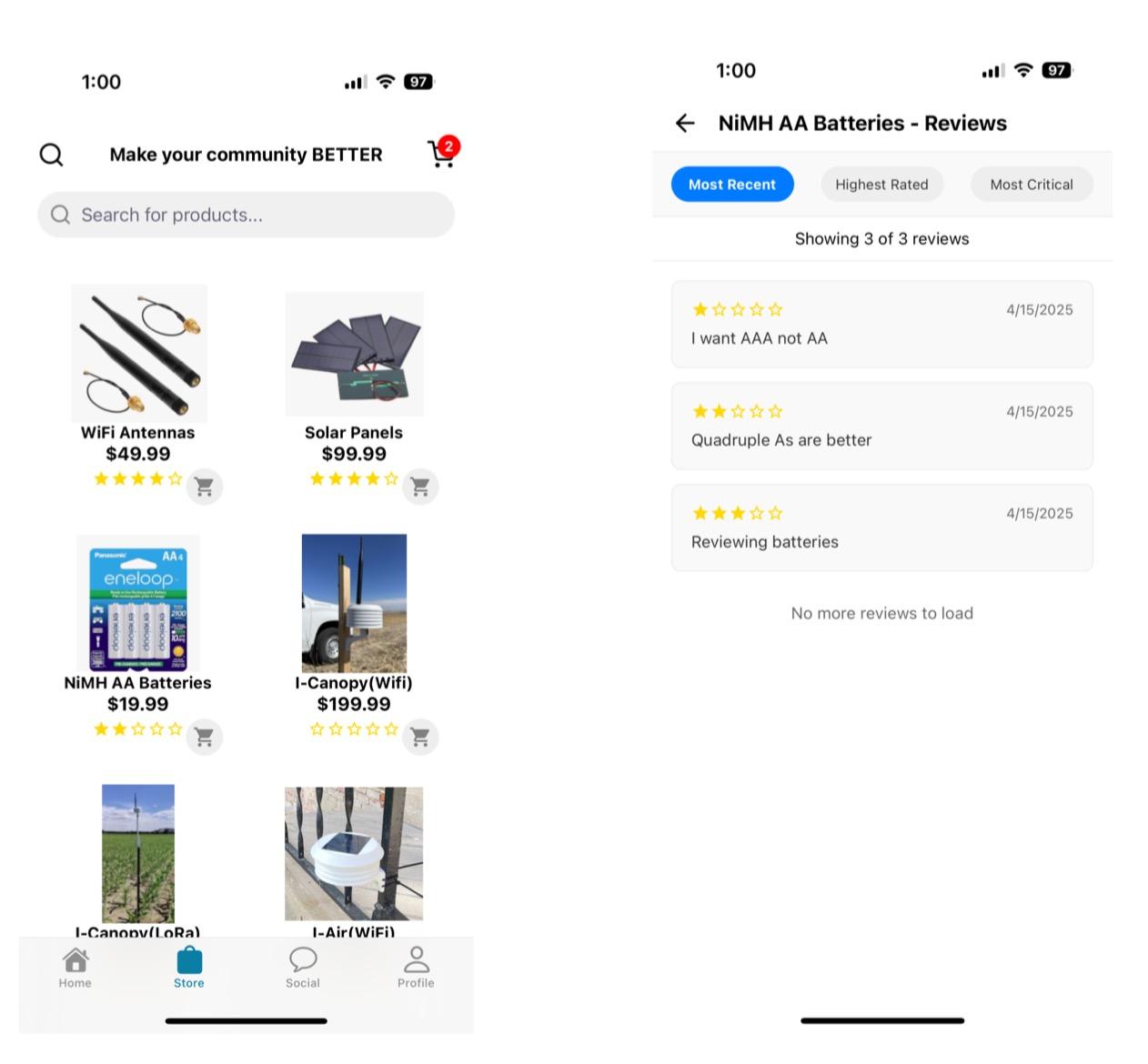Open the Solar Panels product
Screen dimensions: 1148x1064
(x=354, y=354)
